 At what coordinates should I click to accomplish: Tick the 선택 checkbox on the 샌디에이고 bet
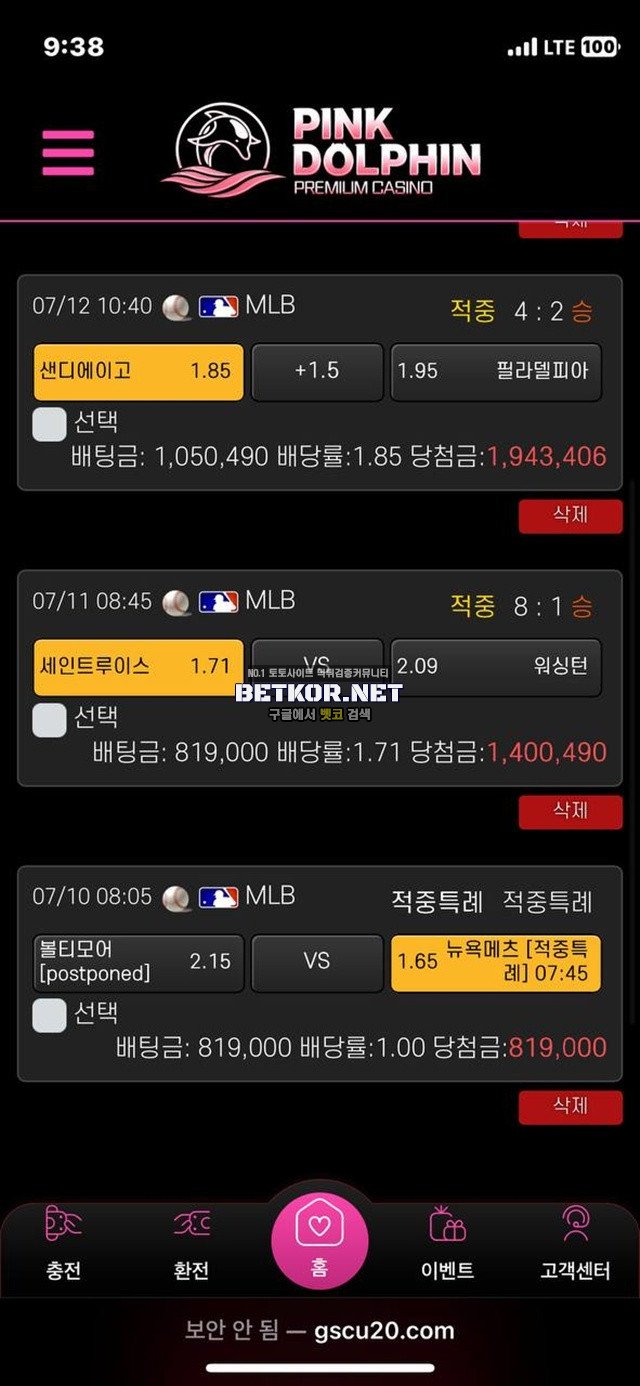(49, 425)
